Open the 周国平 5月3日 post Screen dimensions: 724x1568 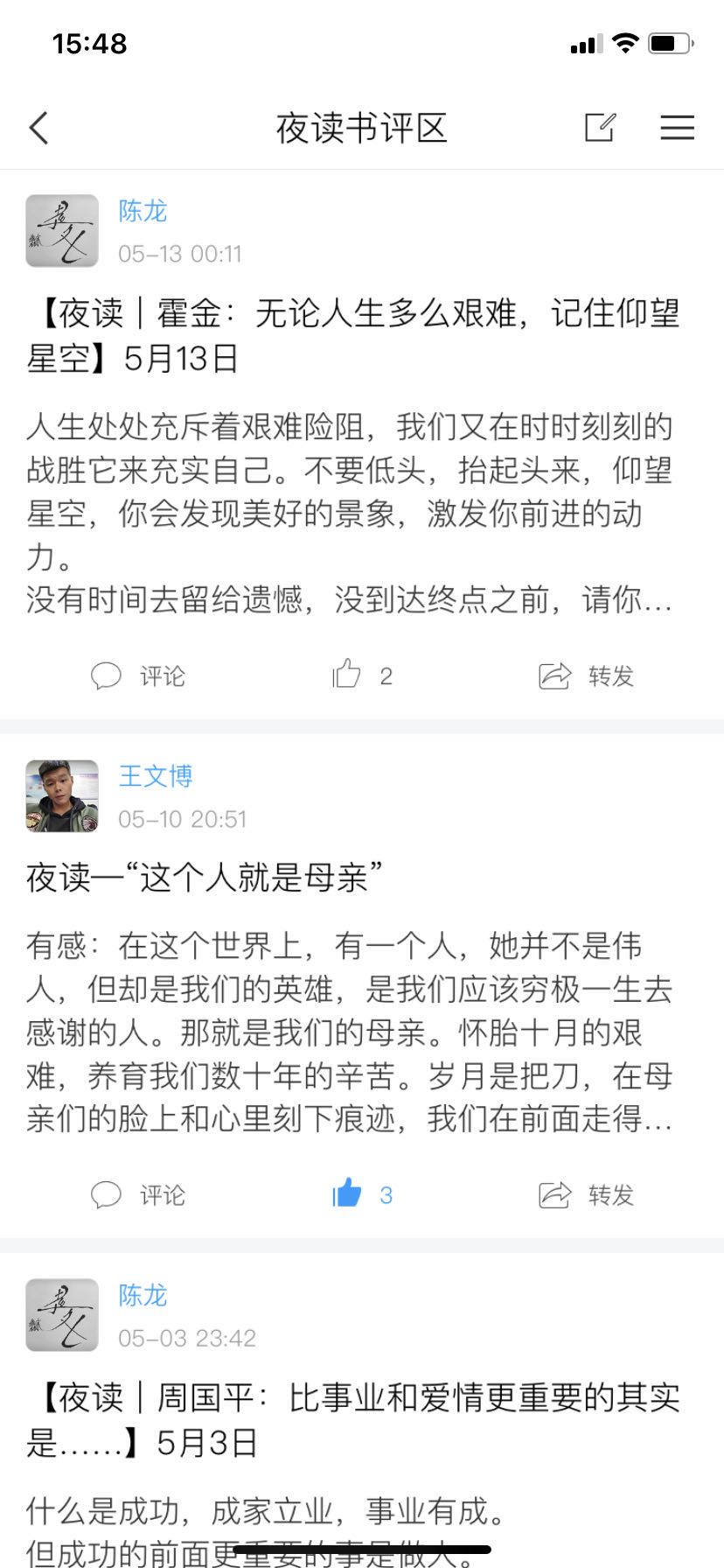click(352, 1419)
